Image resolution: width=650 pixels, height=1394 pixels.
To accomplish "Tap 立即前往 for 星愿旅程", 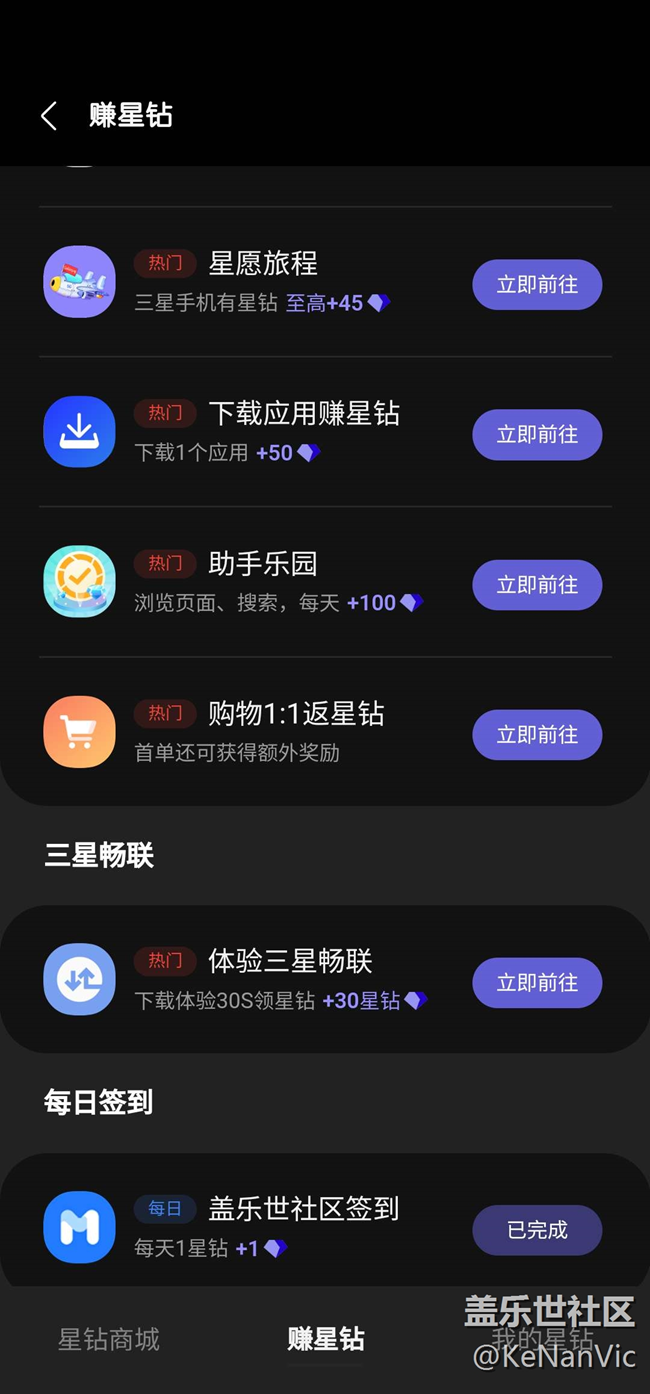I will point(537,285).
